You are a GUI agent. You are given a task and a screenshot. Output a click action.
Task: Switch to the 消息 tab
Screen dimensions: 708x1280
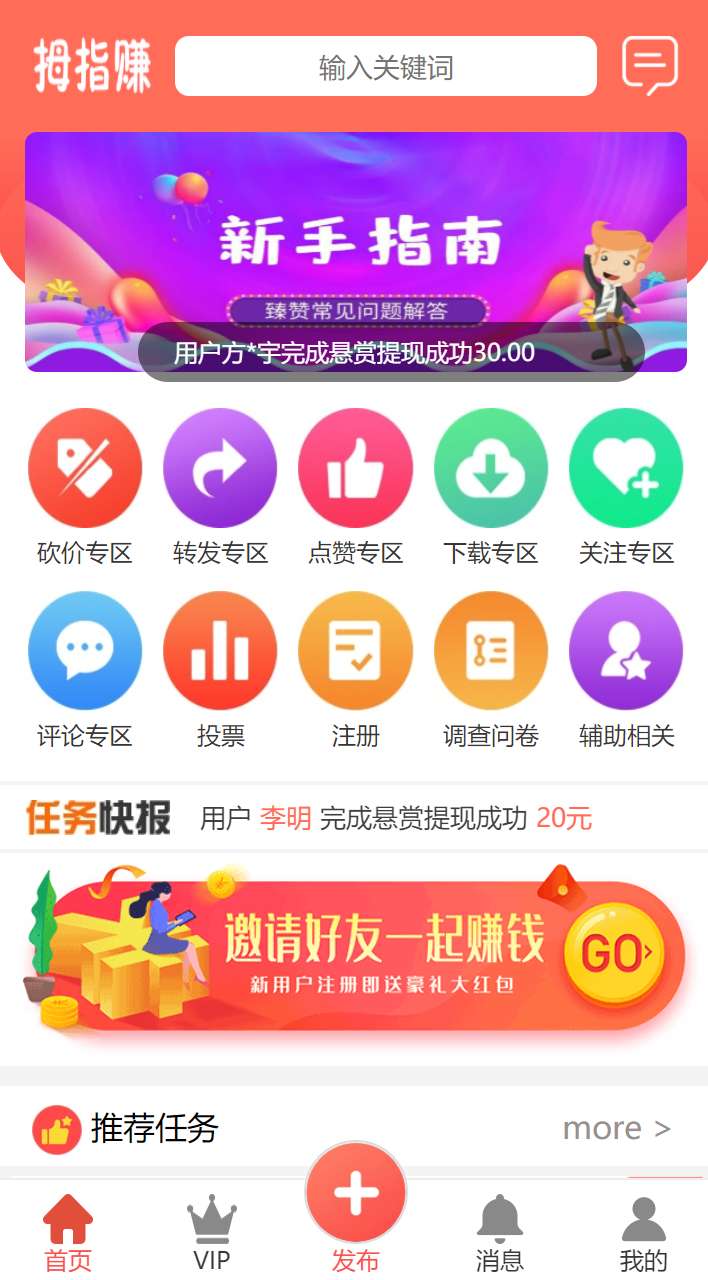500,1234
